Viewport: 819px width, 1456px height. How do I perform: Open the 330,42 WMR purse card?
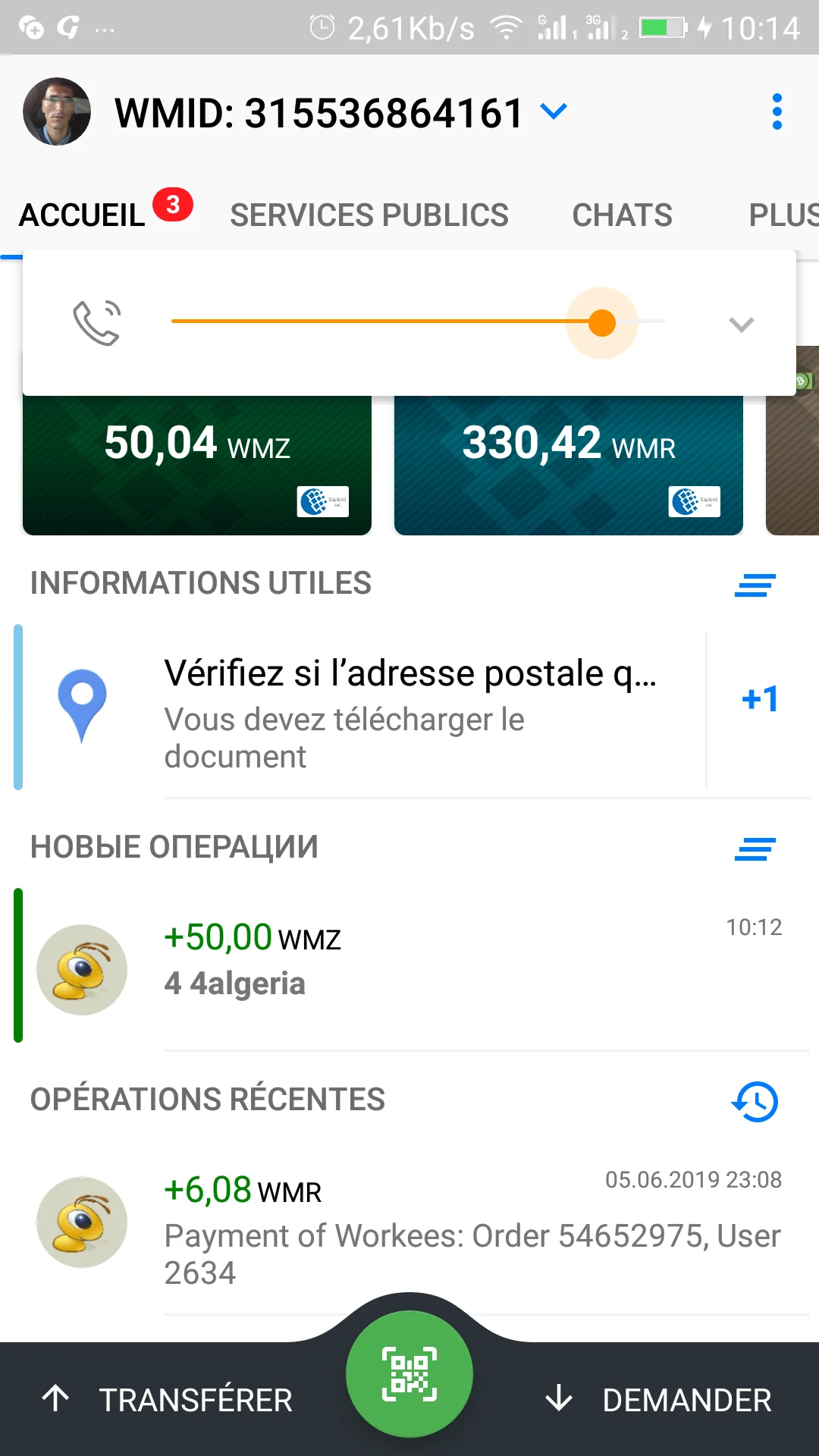(x=569, y=464)
